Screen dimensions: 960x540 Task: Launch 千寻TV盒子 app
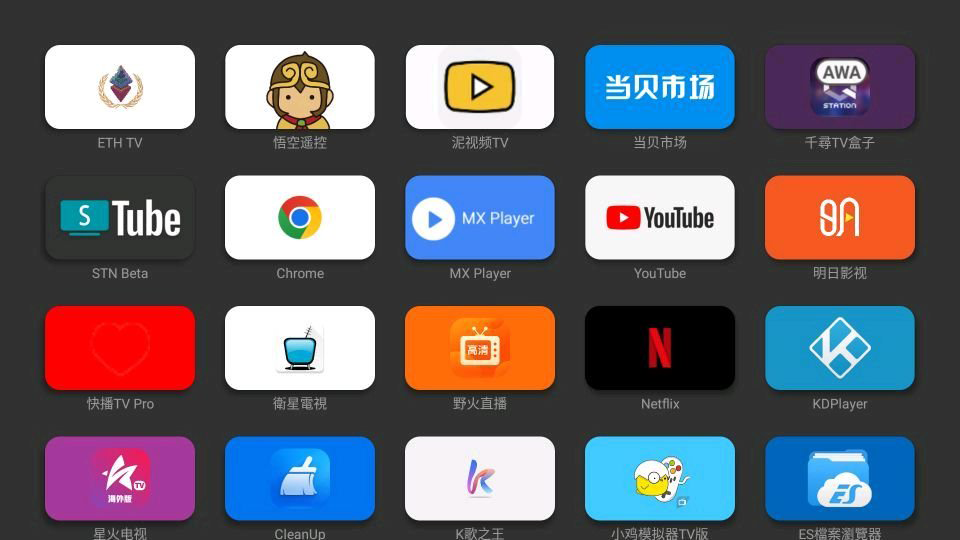click(840, 87)
